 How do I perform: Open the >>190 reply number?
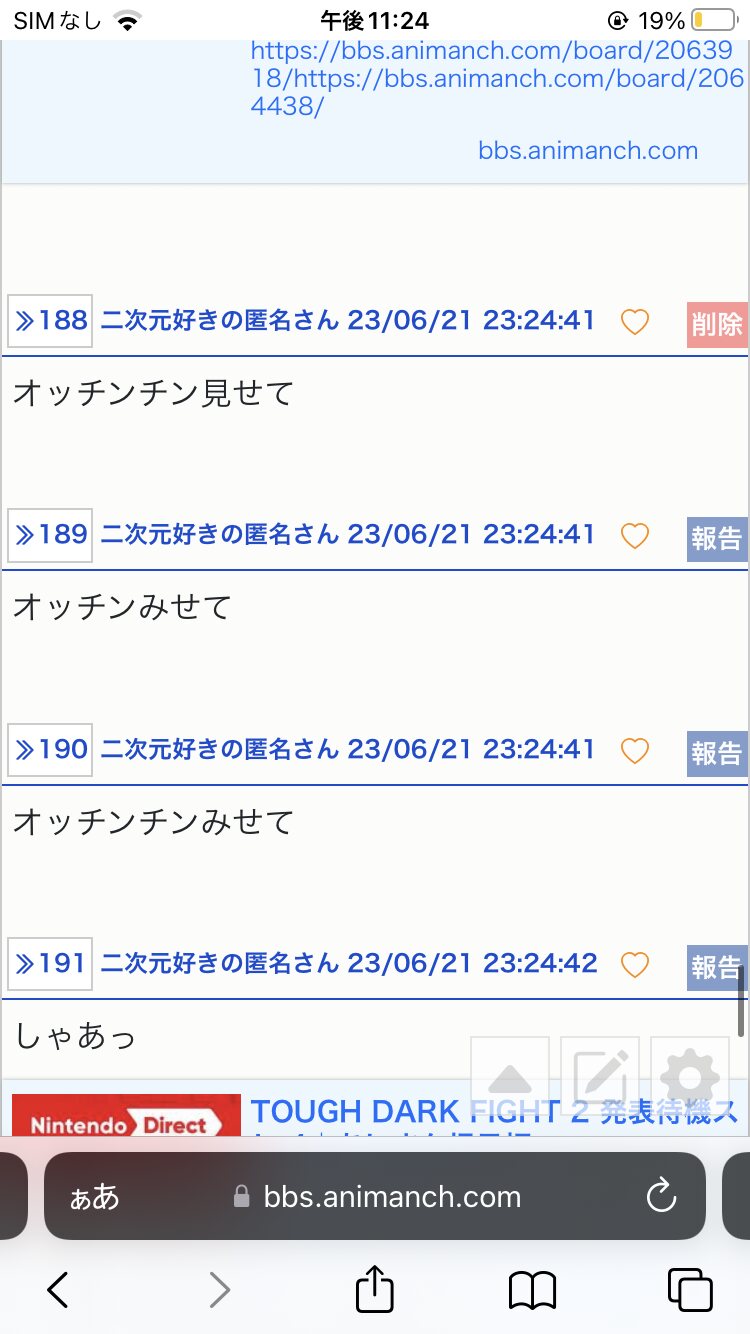(x=50, y=750)
